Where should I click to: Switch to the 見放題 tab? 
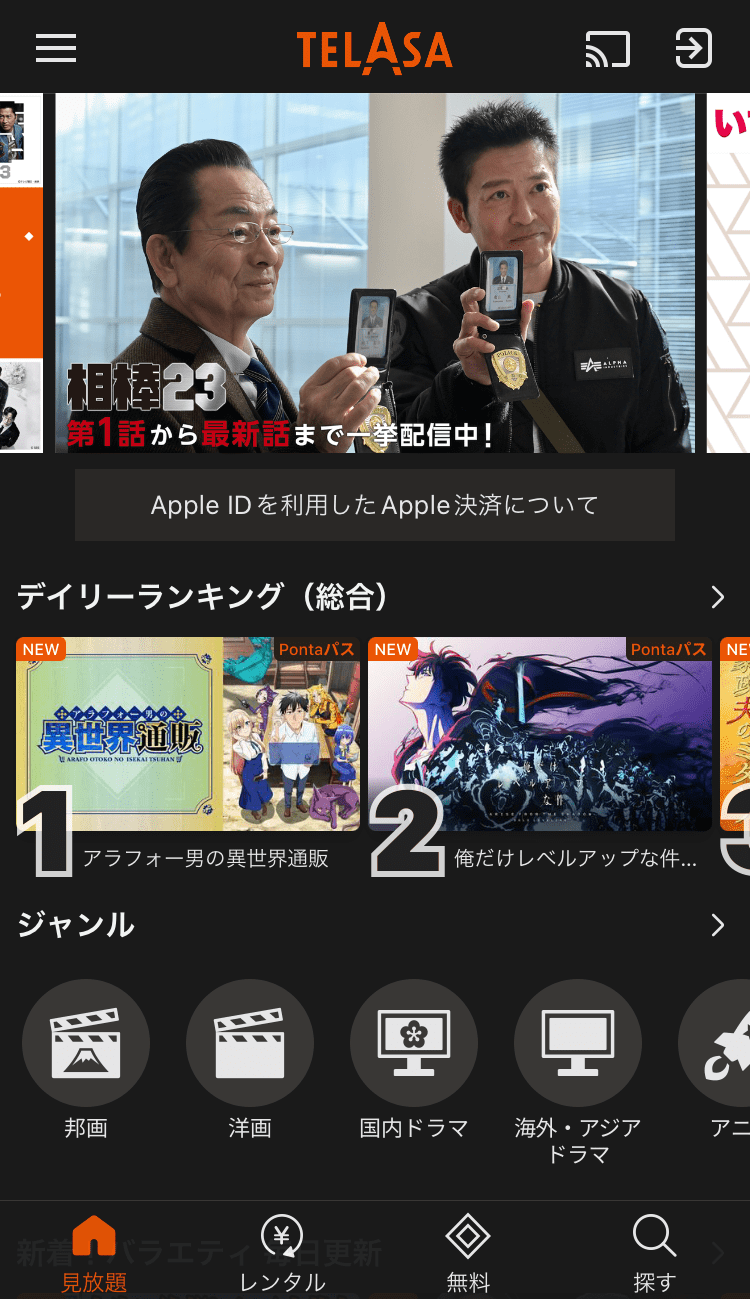[x=94, y=1254]
